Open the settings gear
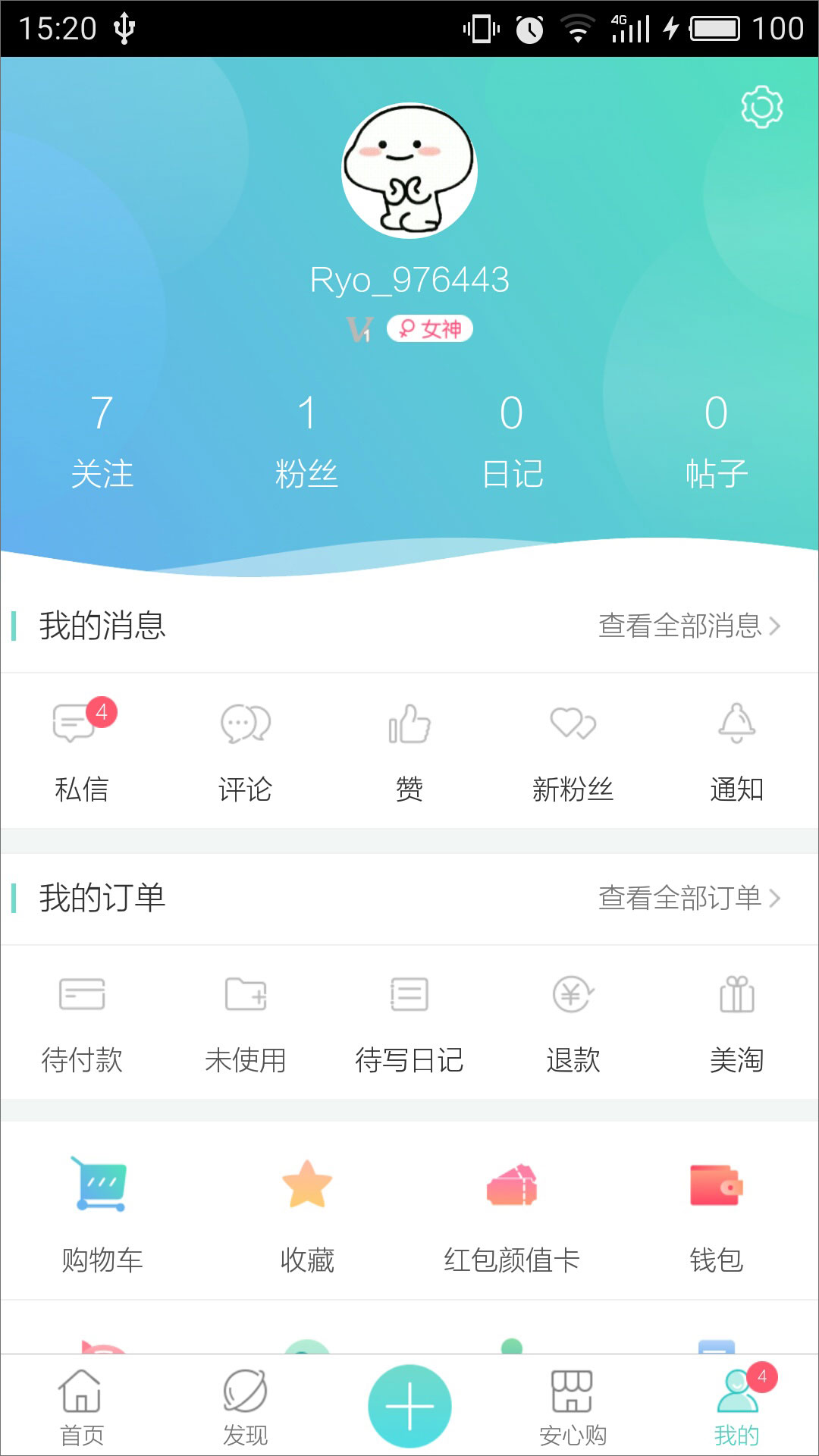Viewport: 819px width, 1456px height. (x=761, y=106)
